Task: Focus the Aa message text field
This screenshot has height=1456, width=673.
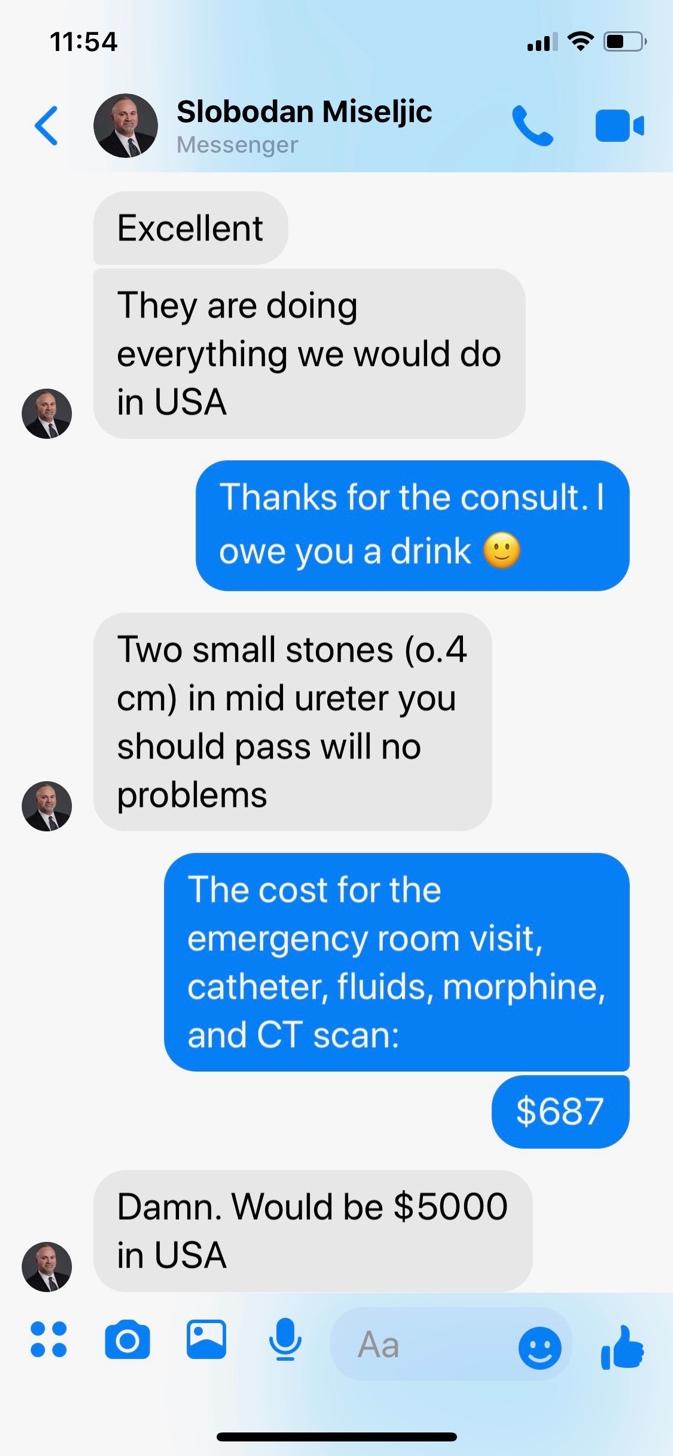Action: pyautogui.click(x=420, y=1345)
